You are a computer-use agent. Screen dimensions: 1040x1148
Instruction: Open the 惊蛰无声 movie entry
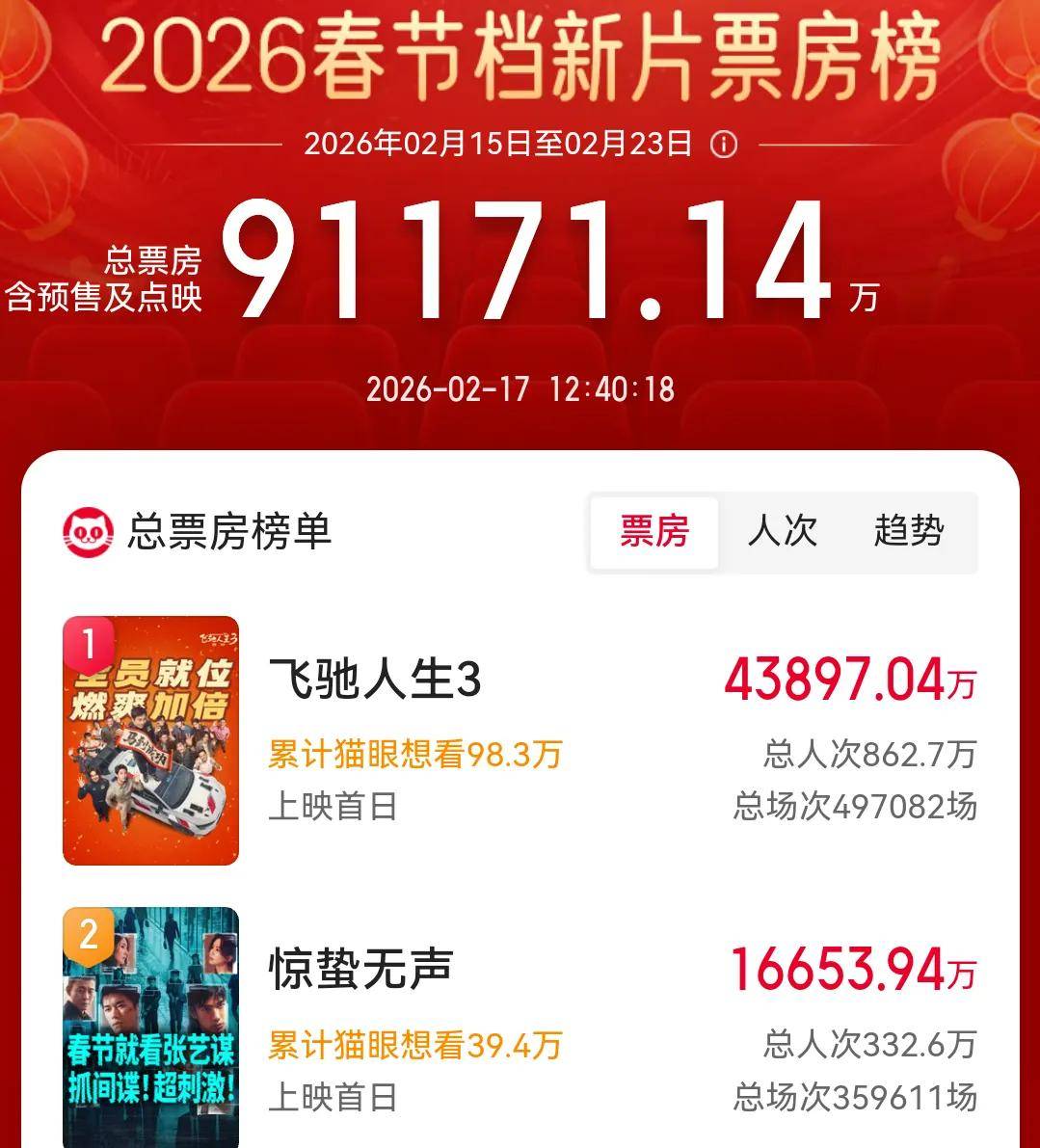[360, 969]
